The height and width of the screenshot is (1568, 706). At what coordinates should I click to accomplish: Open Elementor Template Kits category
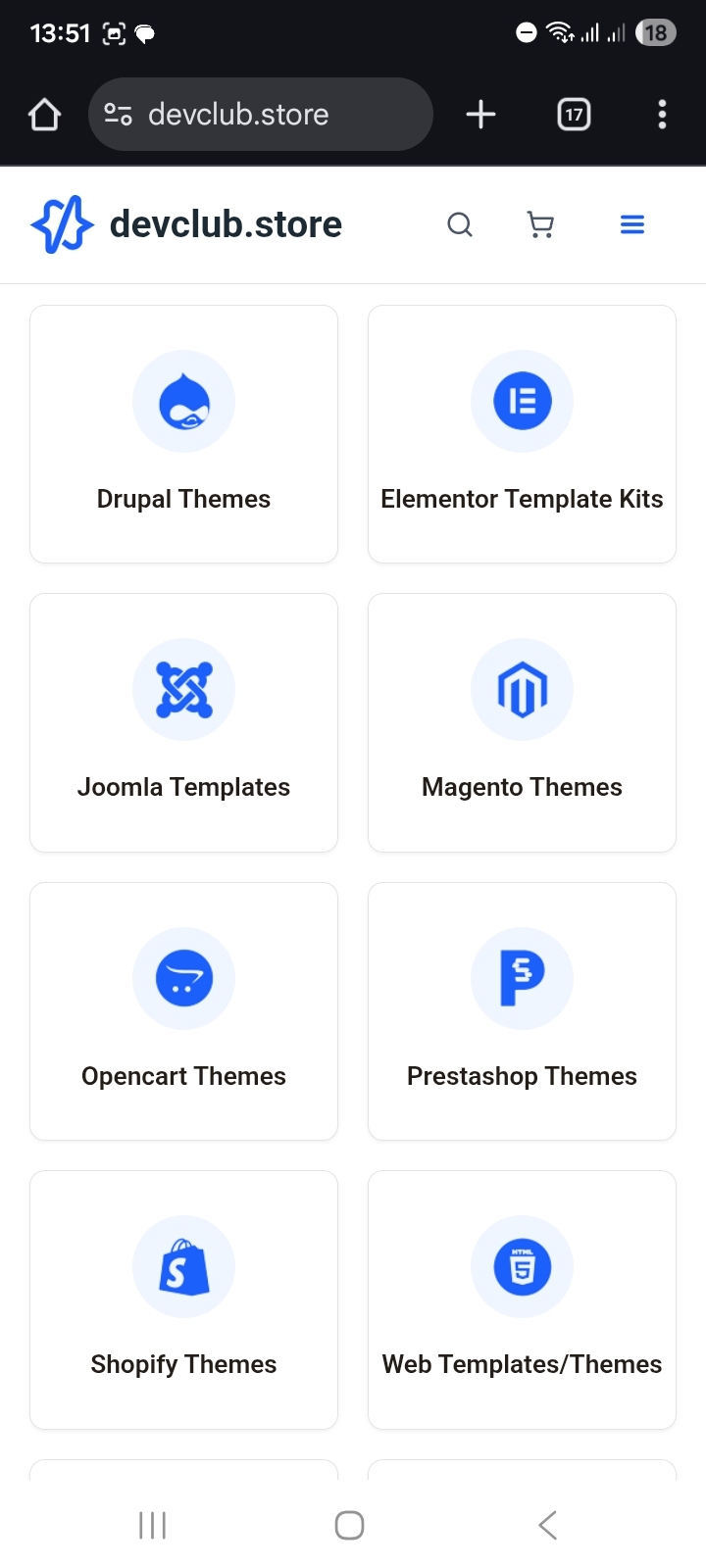coord(522,434)
